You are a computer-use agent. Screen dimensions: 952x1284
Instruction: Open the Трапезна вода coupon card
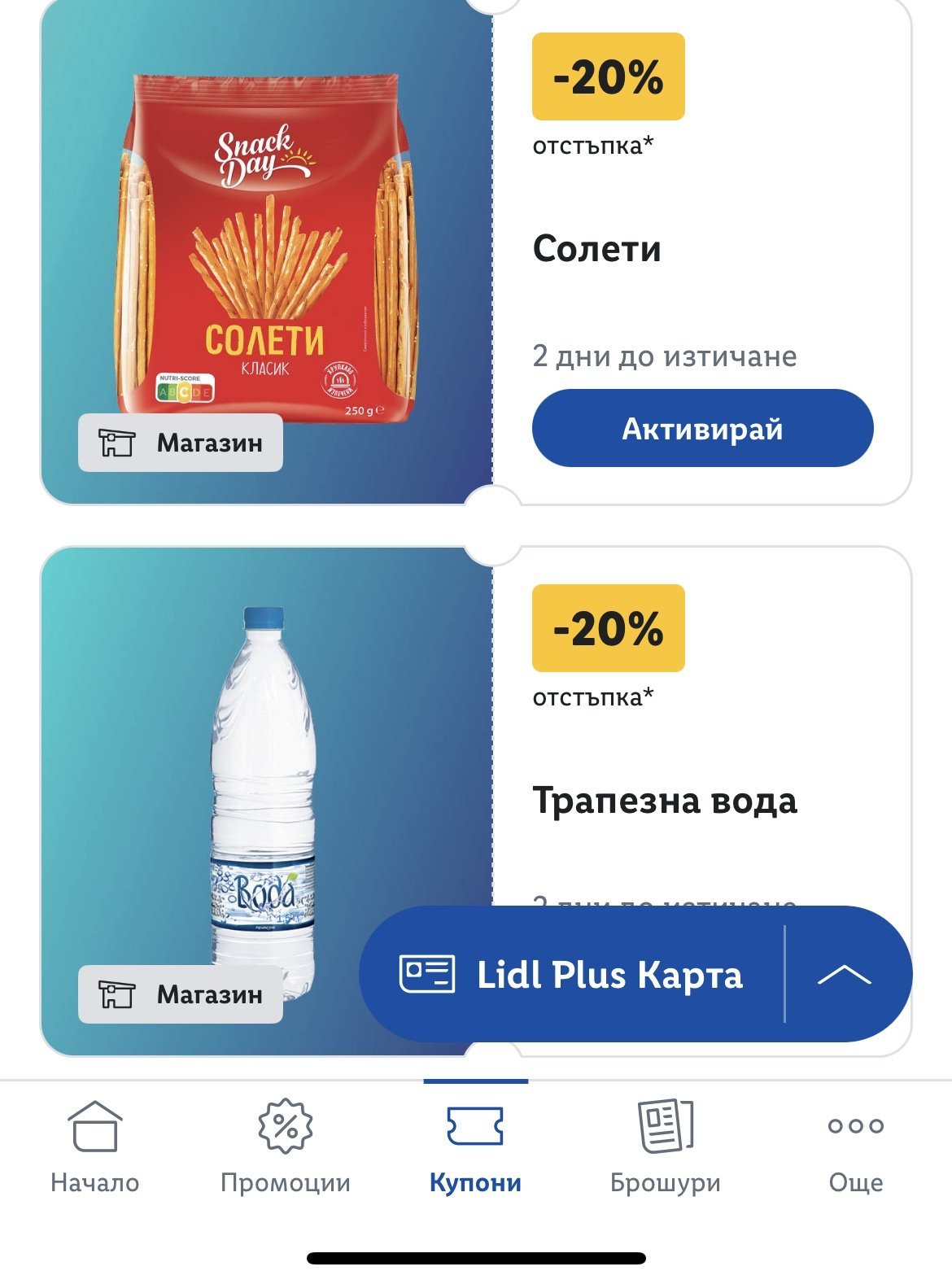(x=664, y=801)
